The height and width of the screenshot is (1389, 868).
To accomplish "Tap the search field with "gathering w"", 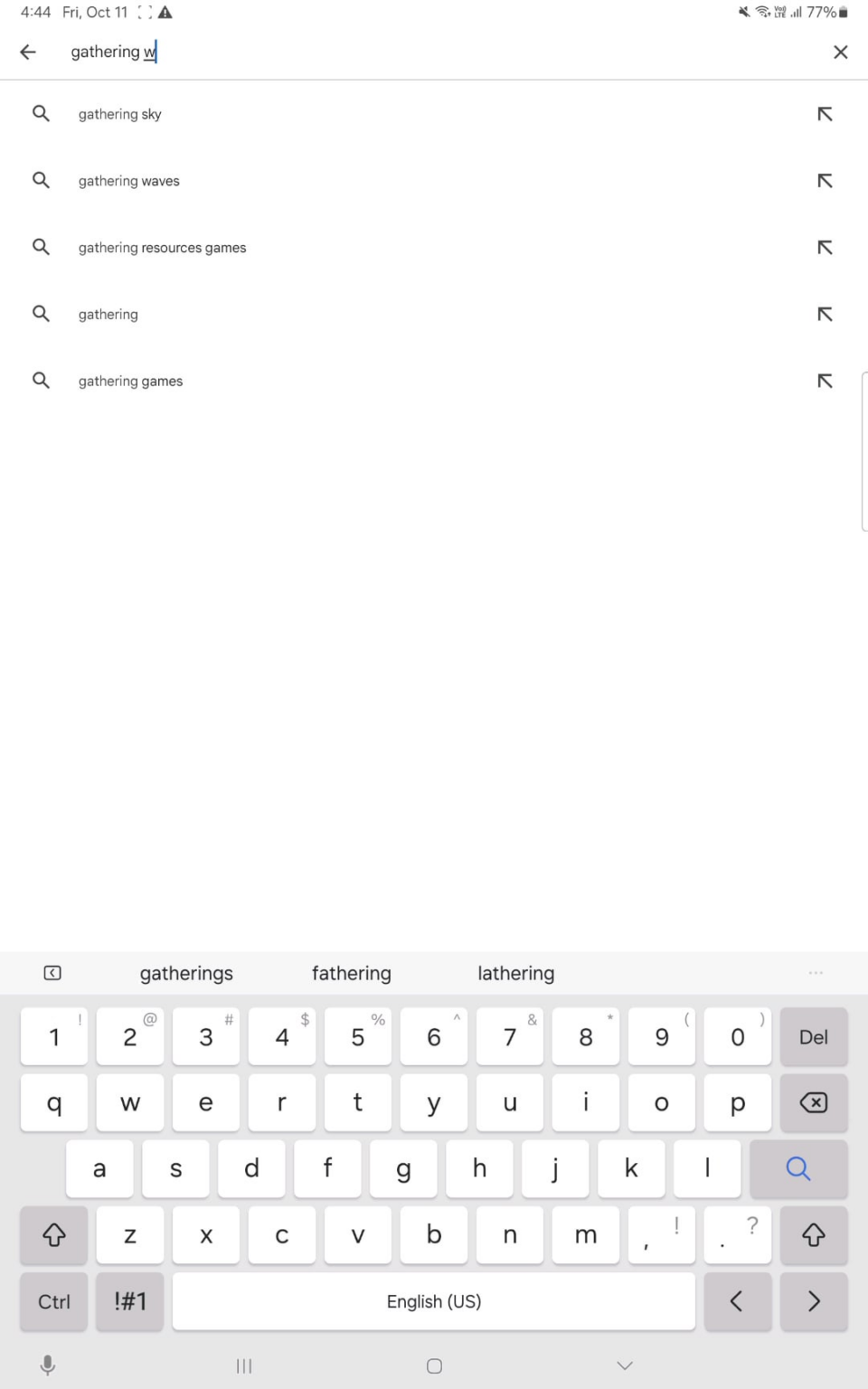I will coord(434,52).
